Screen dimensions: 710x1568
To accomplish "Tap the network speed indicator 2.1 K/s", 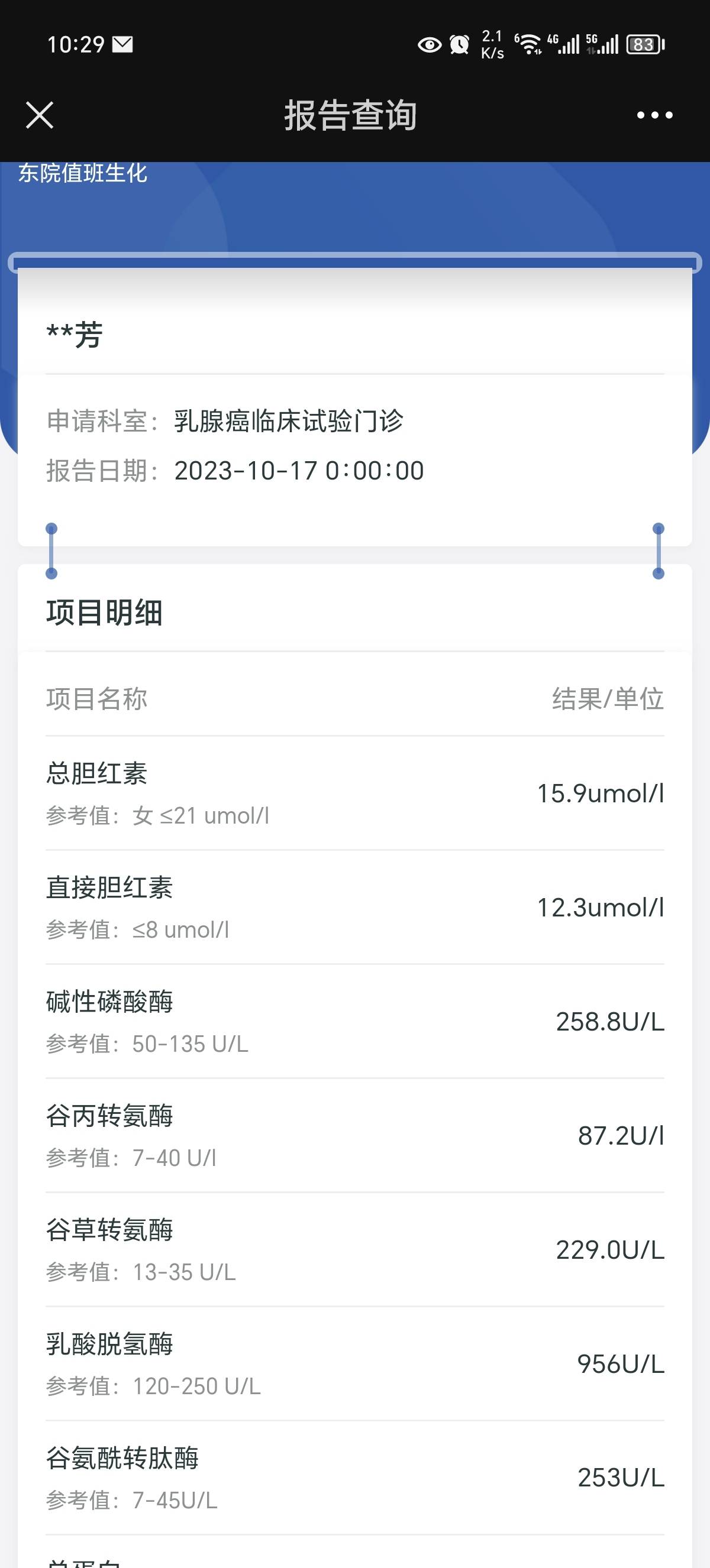I will pyautogui.click(x=491, y=45).
